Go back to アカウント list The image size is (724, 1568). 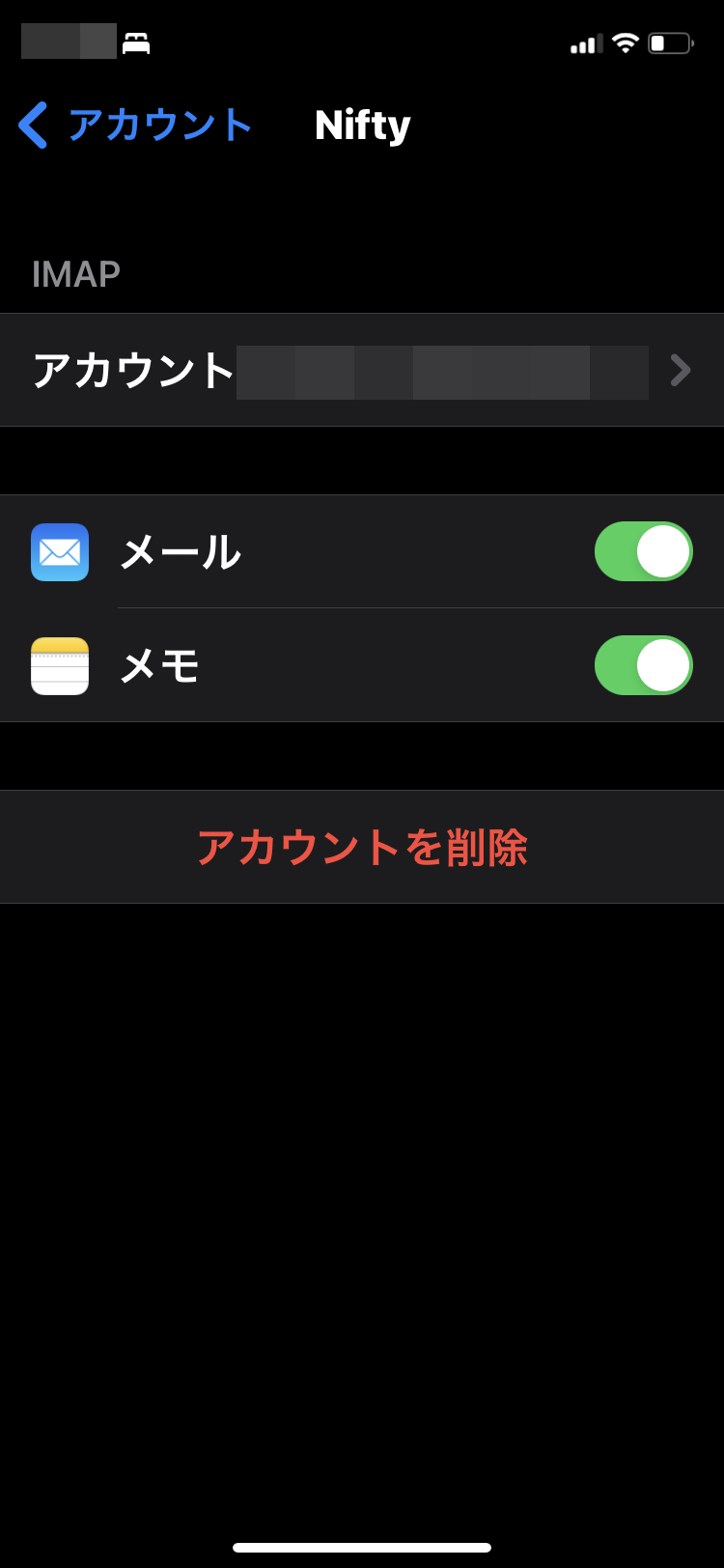click(135, 126)
